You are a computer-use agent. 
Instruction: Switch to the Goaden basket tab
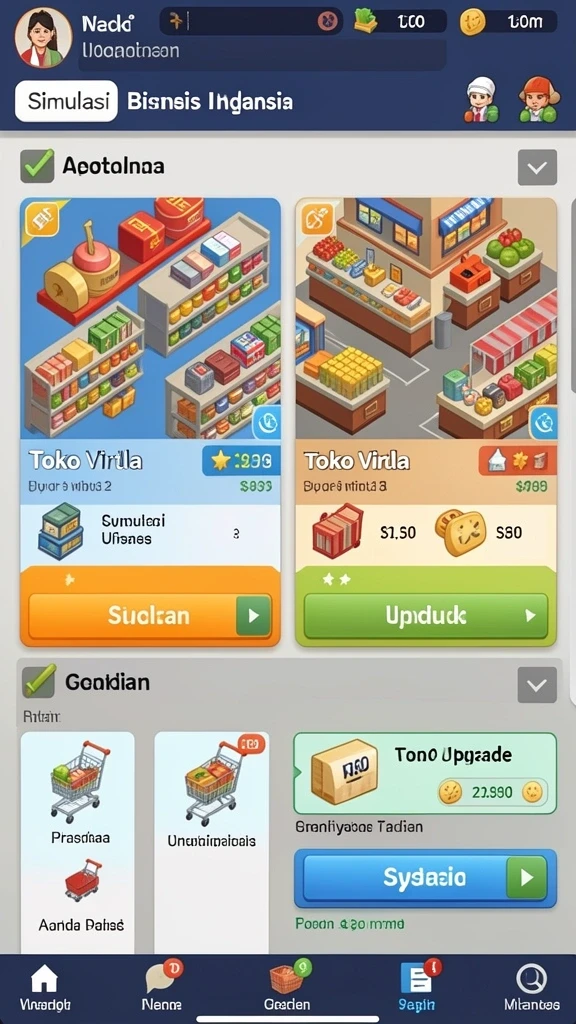[287, 987]
